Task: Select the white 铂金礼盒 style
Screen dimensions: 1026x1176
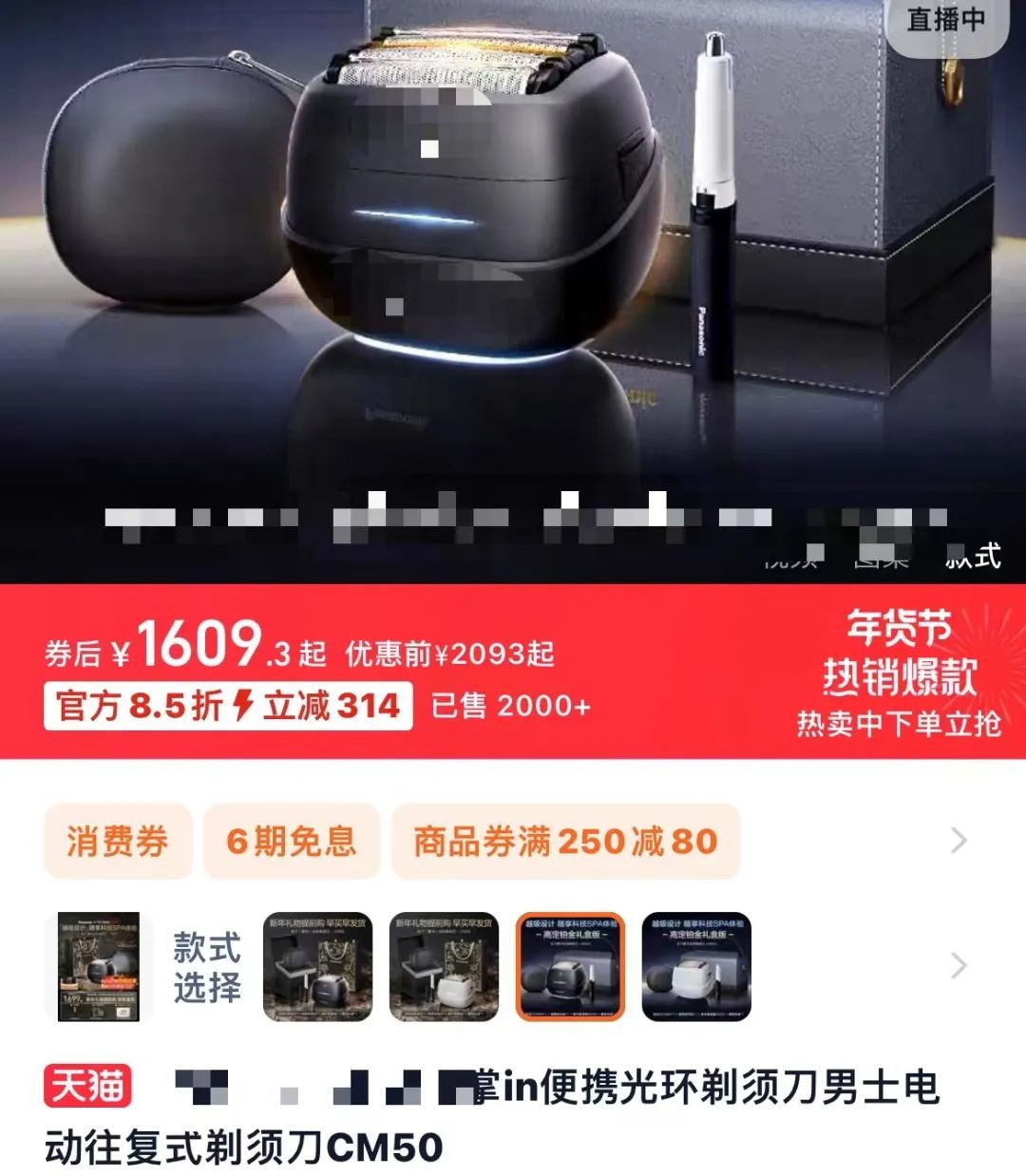Action: point(696,967)
